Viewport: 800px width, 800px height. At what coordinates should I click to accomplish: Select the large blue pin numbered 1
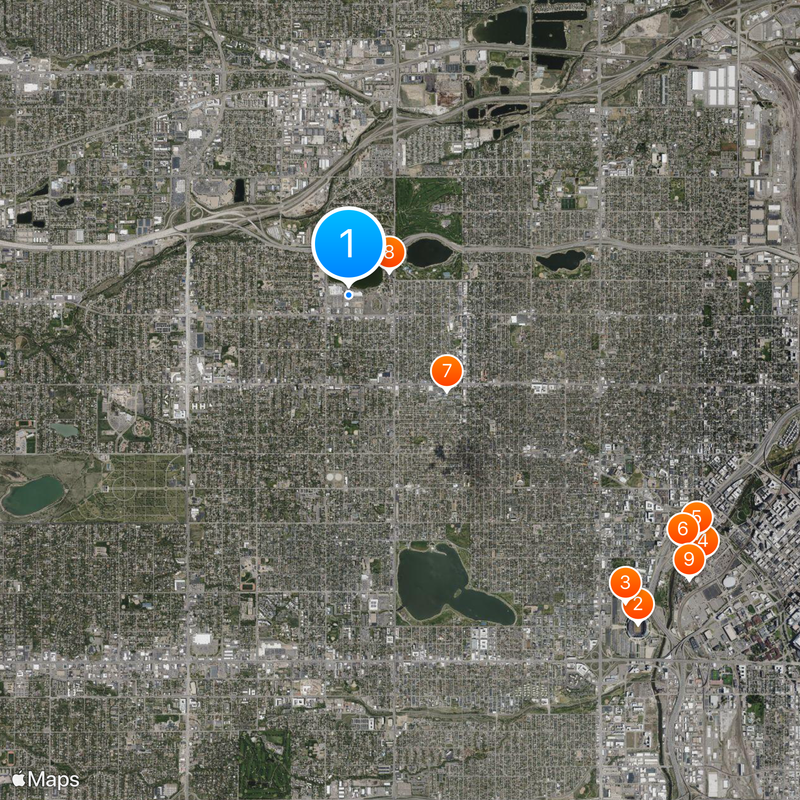click(348, 243)
